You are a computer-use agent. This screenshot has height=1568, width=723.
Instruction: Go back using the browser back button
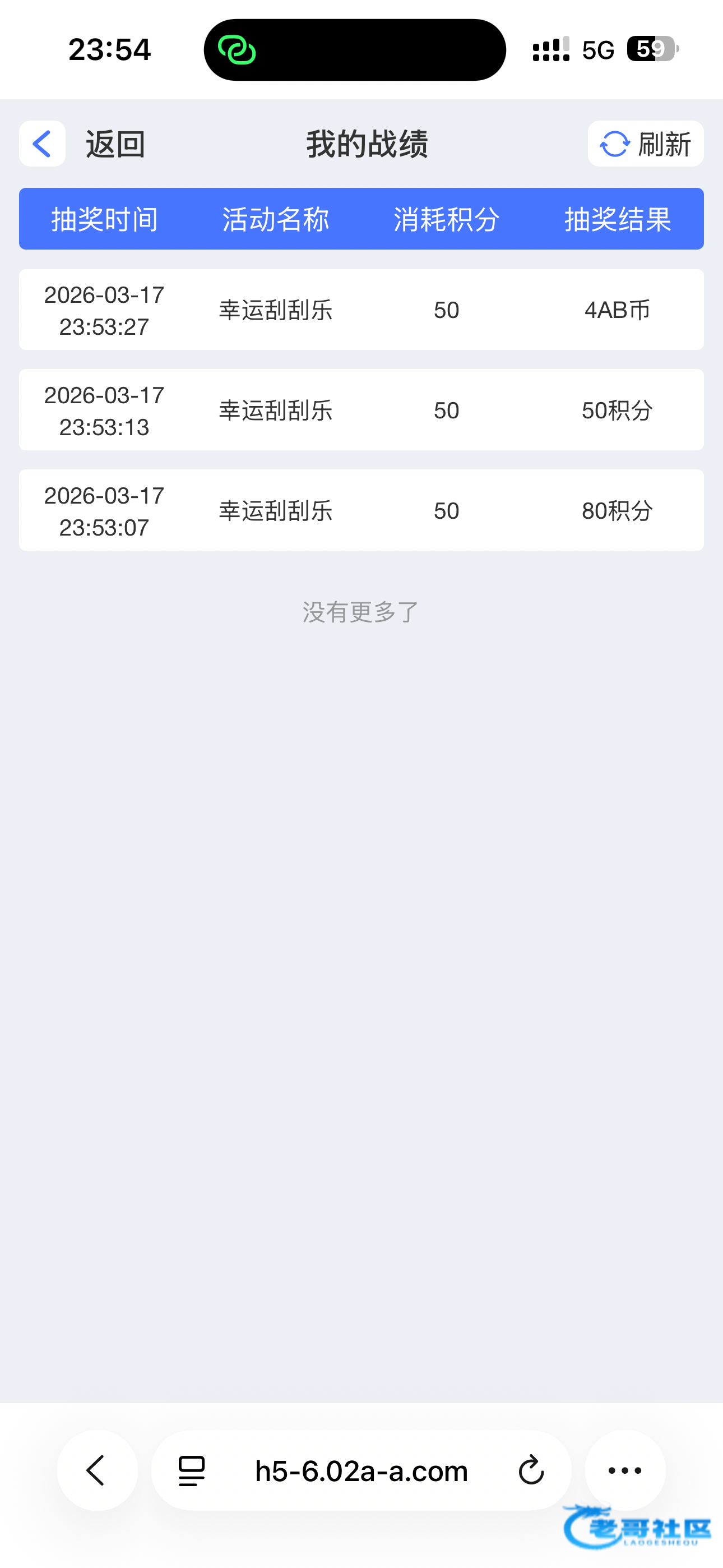(x=97, y=1470)
